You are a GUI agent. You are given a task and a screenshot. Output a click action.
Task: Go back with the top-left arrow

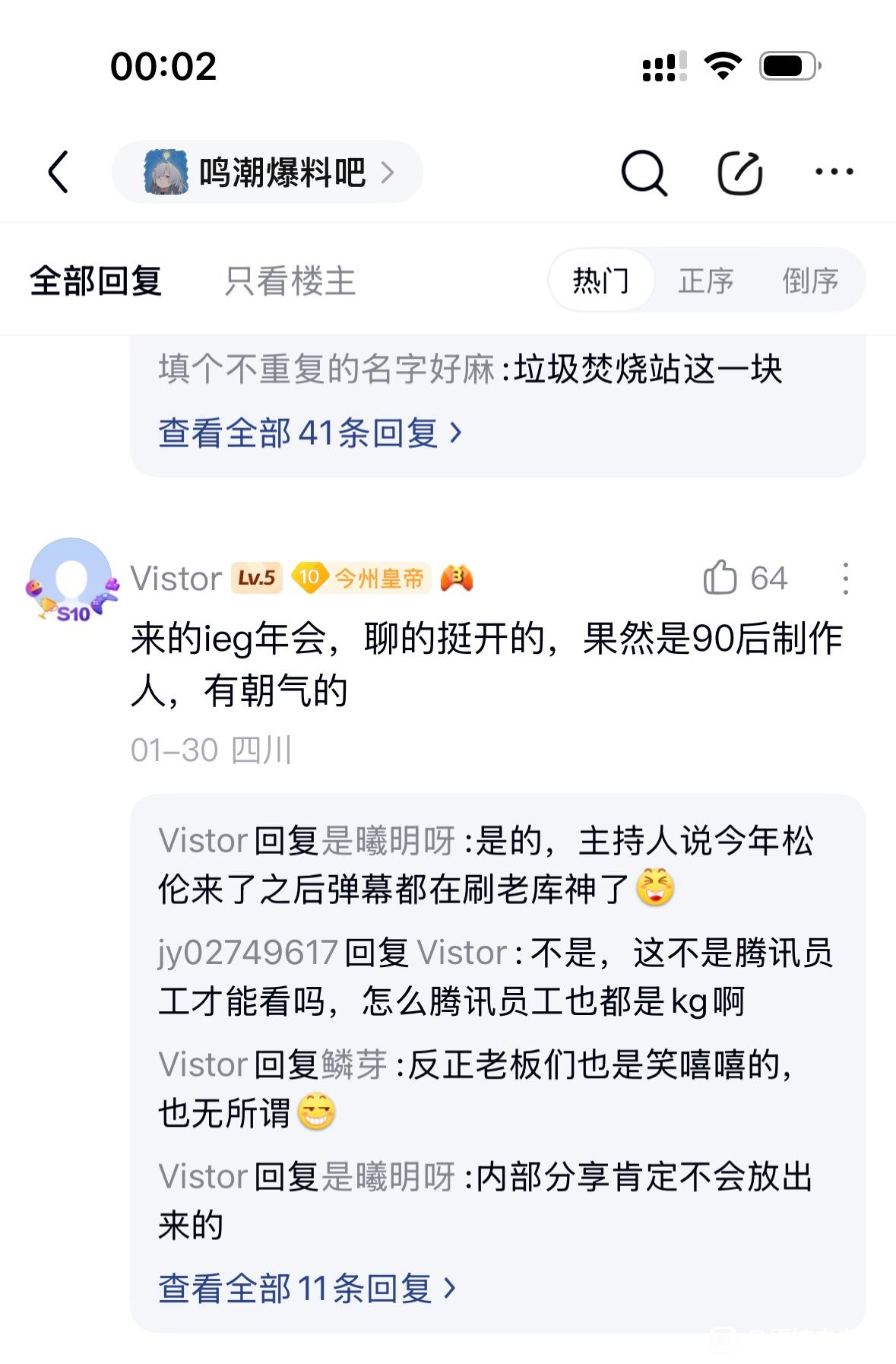pos(59,172)
